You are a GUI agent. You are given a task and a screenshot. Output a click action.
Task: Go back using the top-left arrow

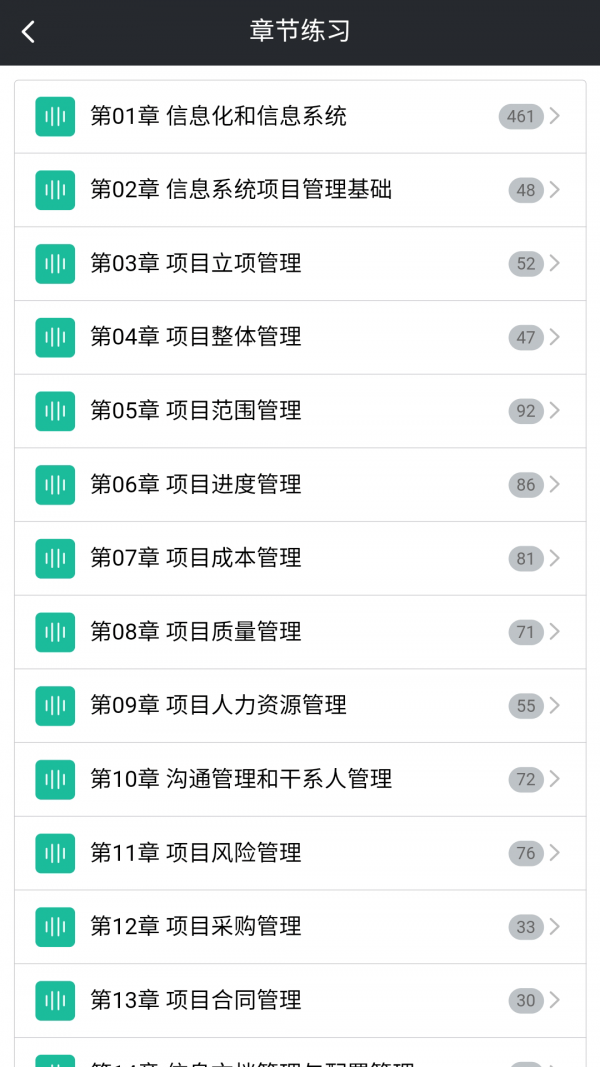(28, 32)
